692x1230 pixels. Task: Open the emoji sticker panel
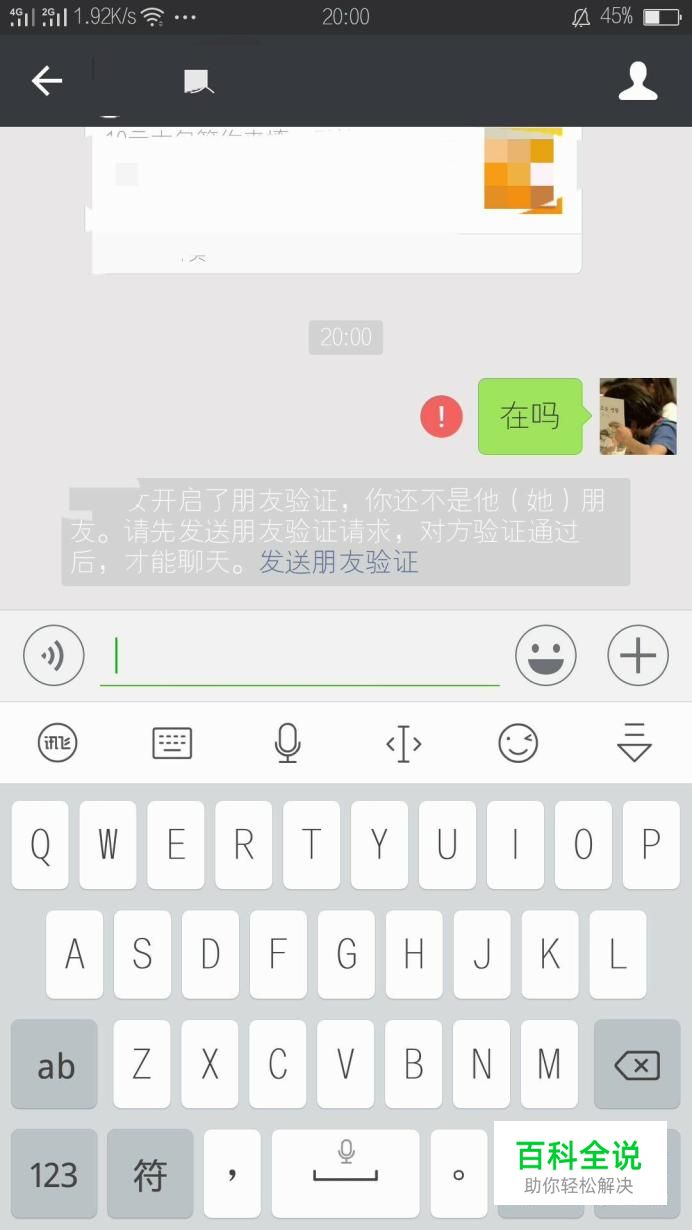pos(546,655)
